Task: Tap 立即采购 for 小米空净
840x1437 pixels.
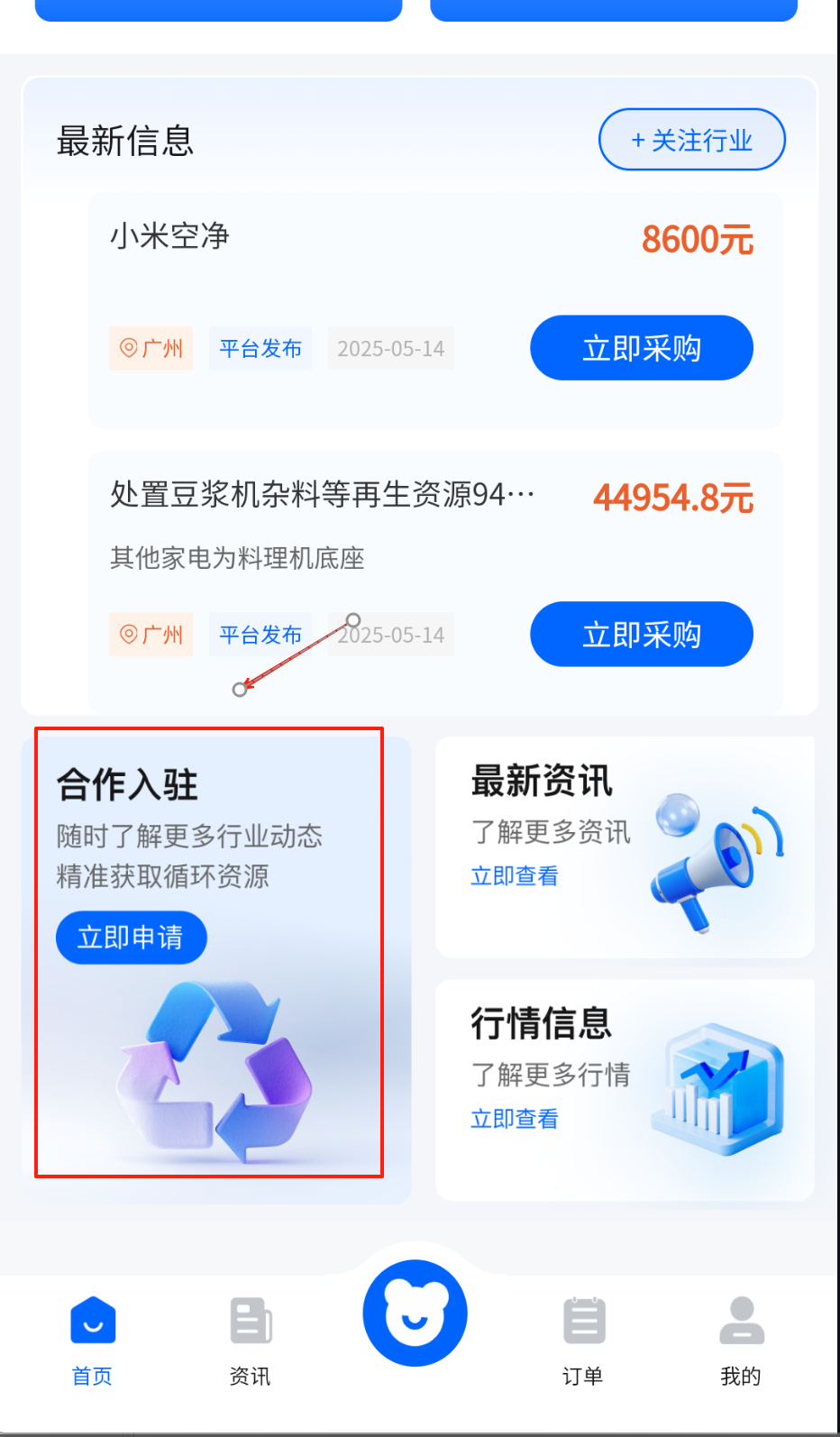Action: (x=641, y=348)
